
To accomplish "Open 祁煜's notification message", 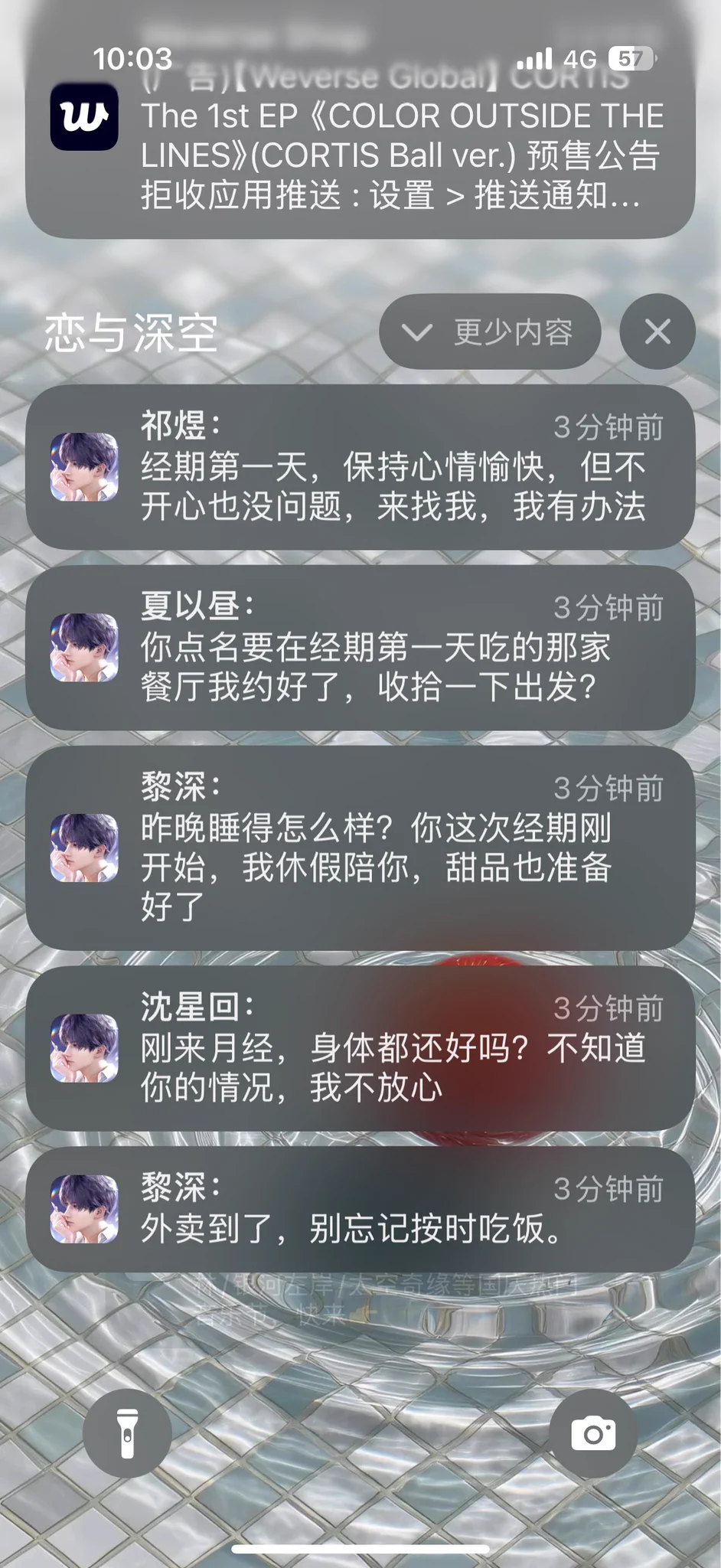I will coord(360,467).
